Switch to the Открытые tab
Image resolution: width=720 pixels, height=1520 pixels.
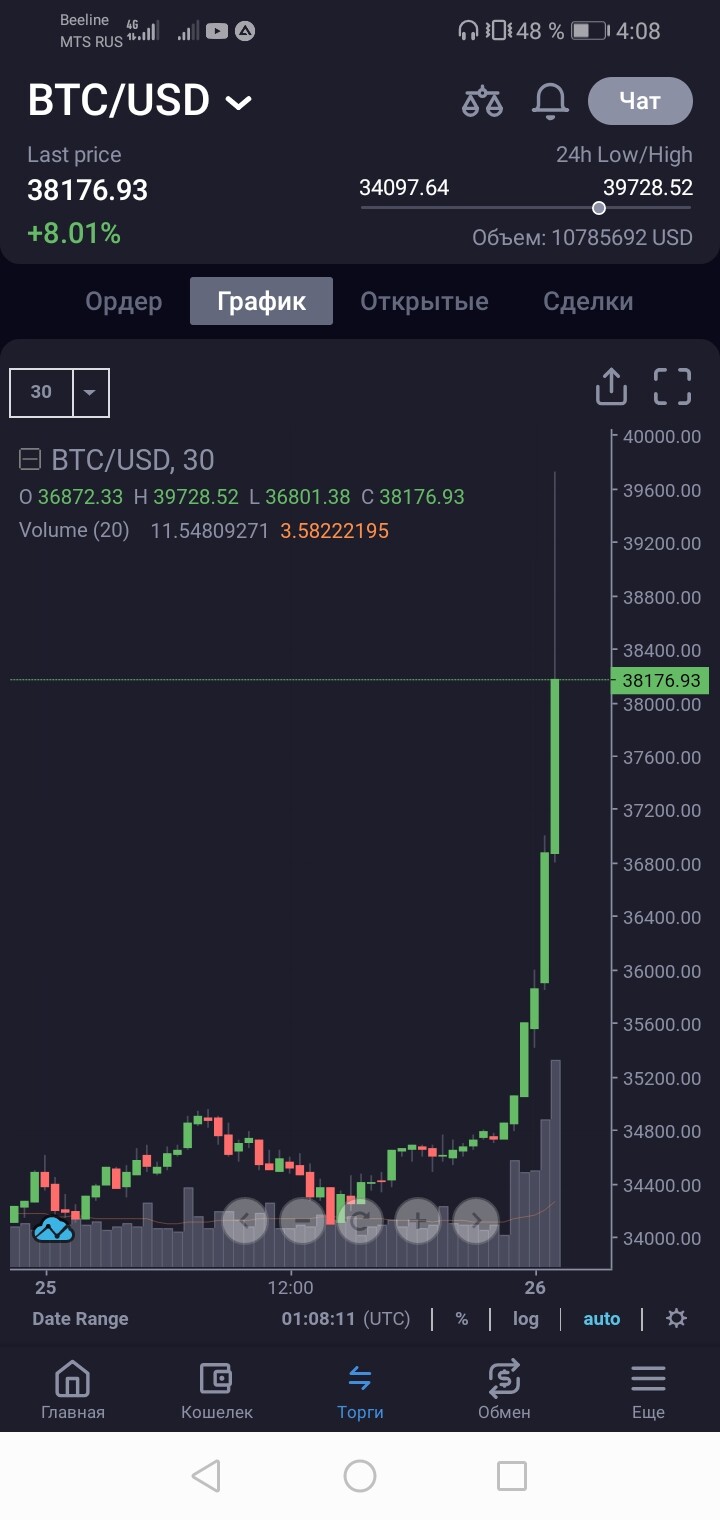coord(424,301)
